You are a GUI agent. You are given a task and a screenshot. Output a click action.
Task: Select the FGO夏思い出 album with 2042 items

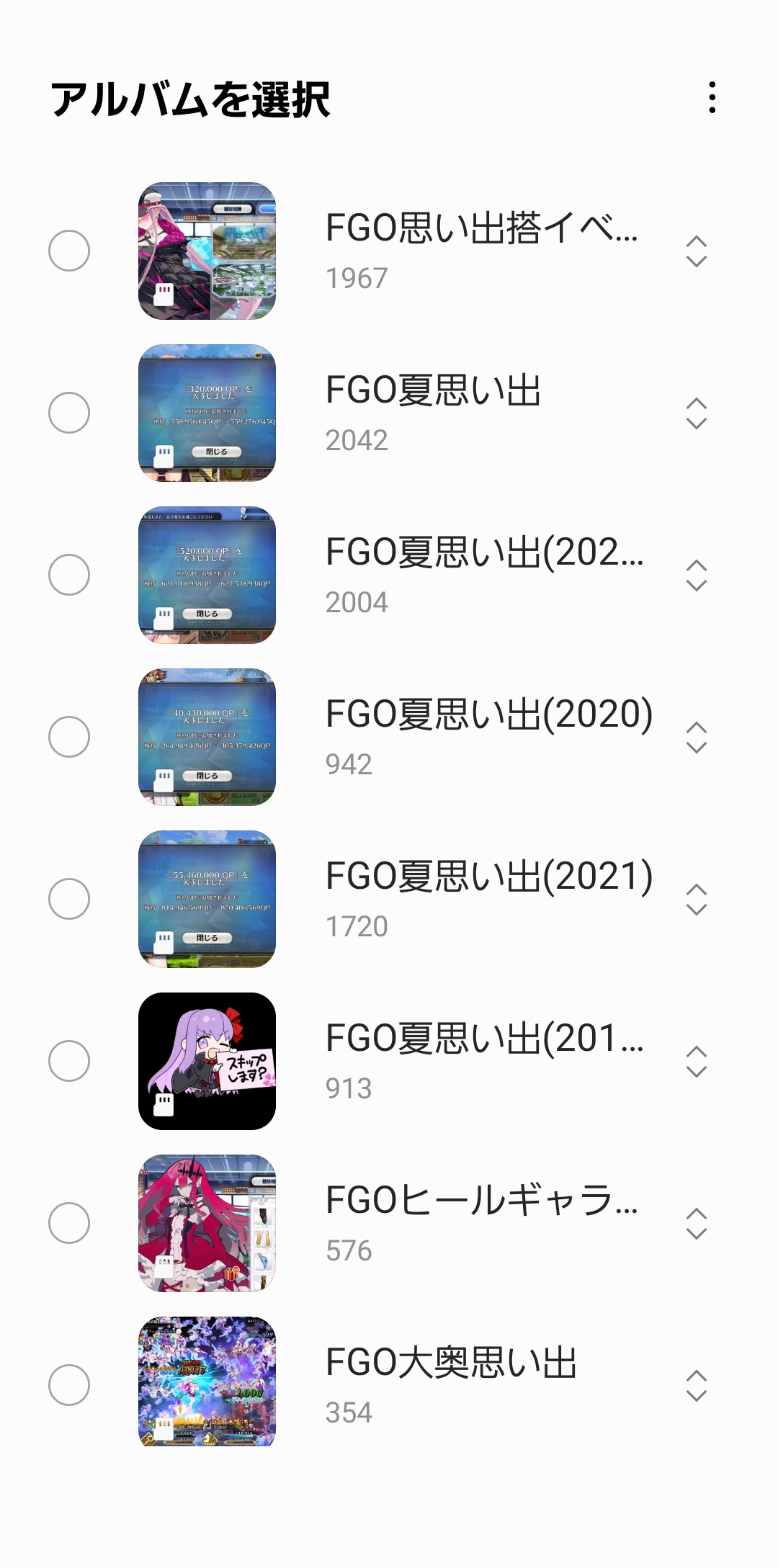pos(69,413)
